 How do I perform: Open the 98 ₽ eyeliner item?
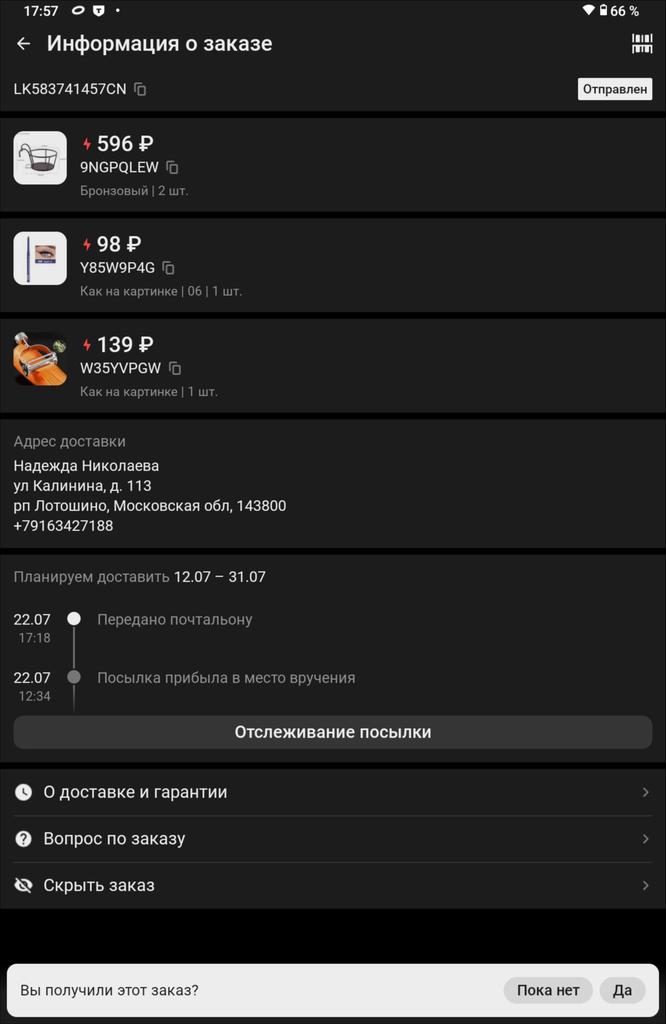pyautogui.click(x=40, y=258)
